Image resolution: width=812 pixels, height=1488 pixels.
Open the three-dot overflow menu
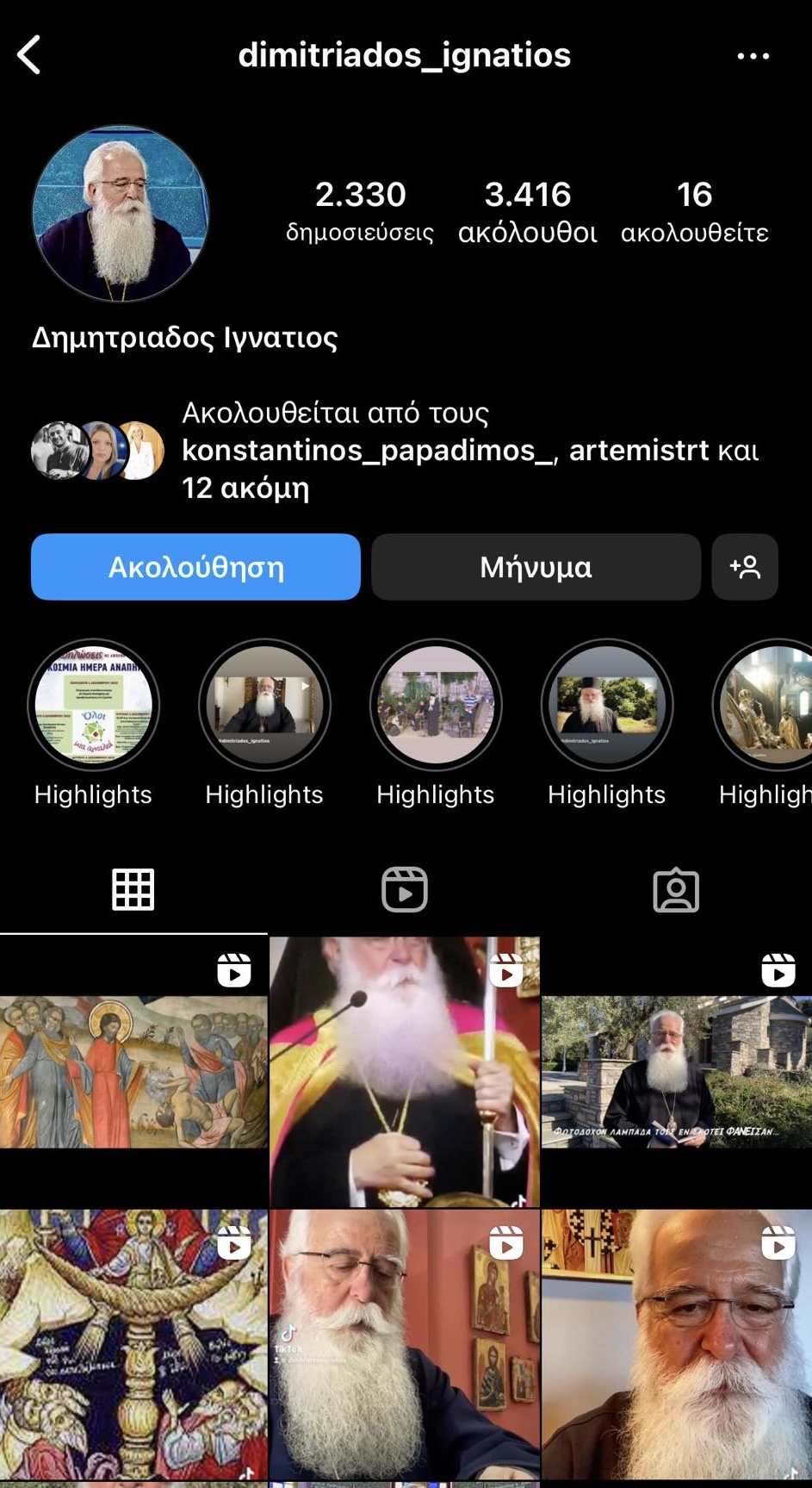coord(753,56)
